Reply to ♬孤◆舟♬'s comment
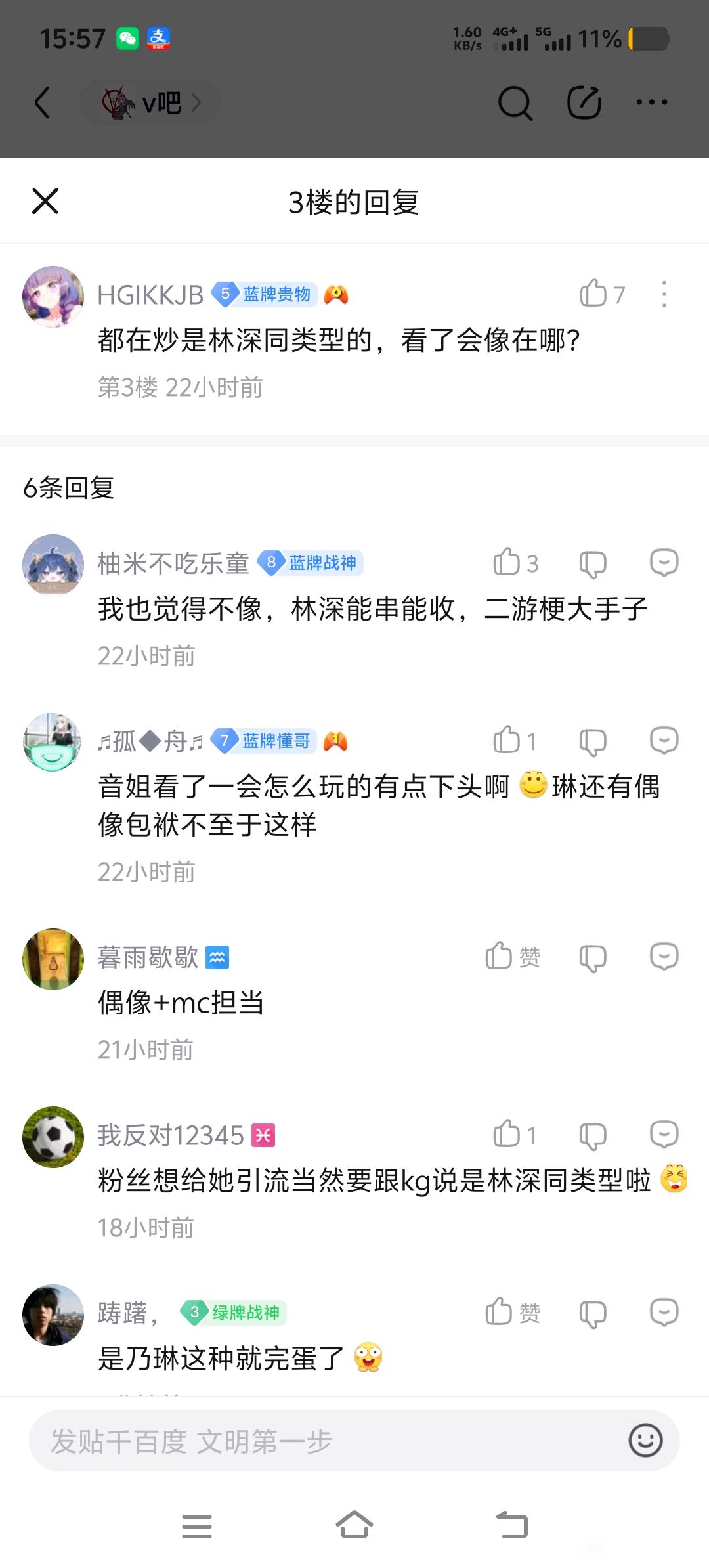Viewport: 709px width, 1568px height. [664, 741]
